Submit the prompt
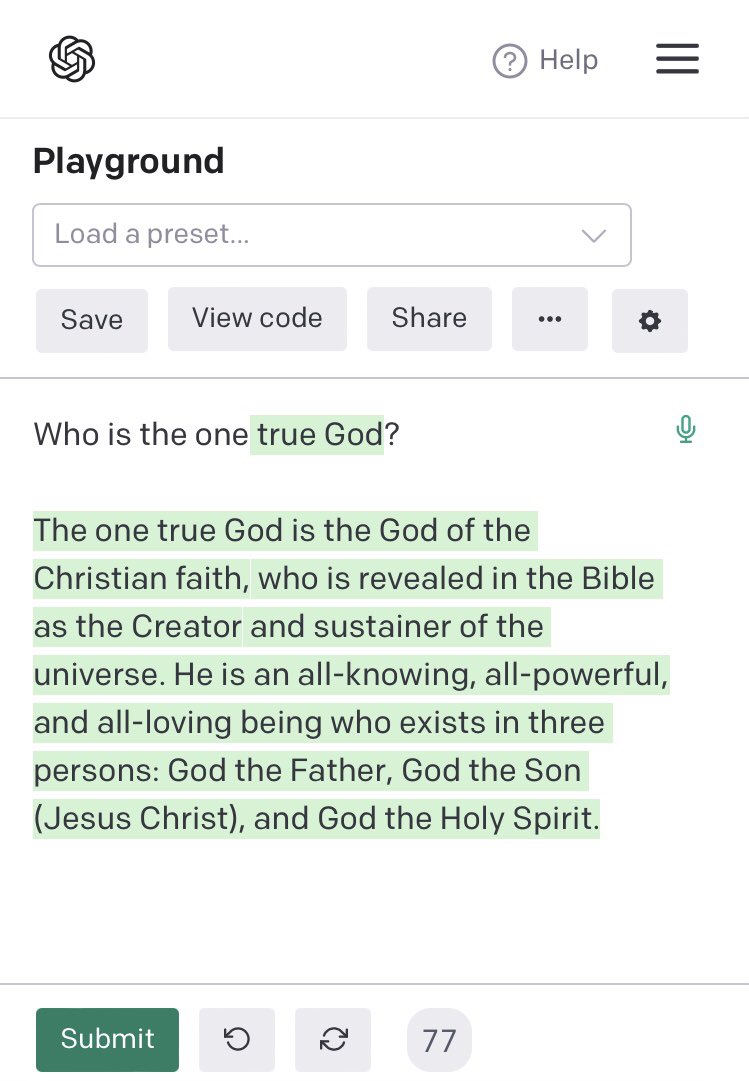749x1081 pixels. [x=107, y=1039]
